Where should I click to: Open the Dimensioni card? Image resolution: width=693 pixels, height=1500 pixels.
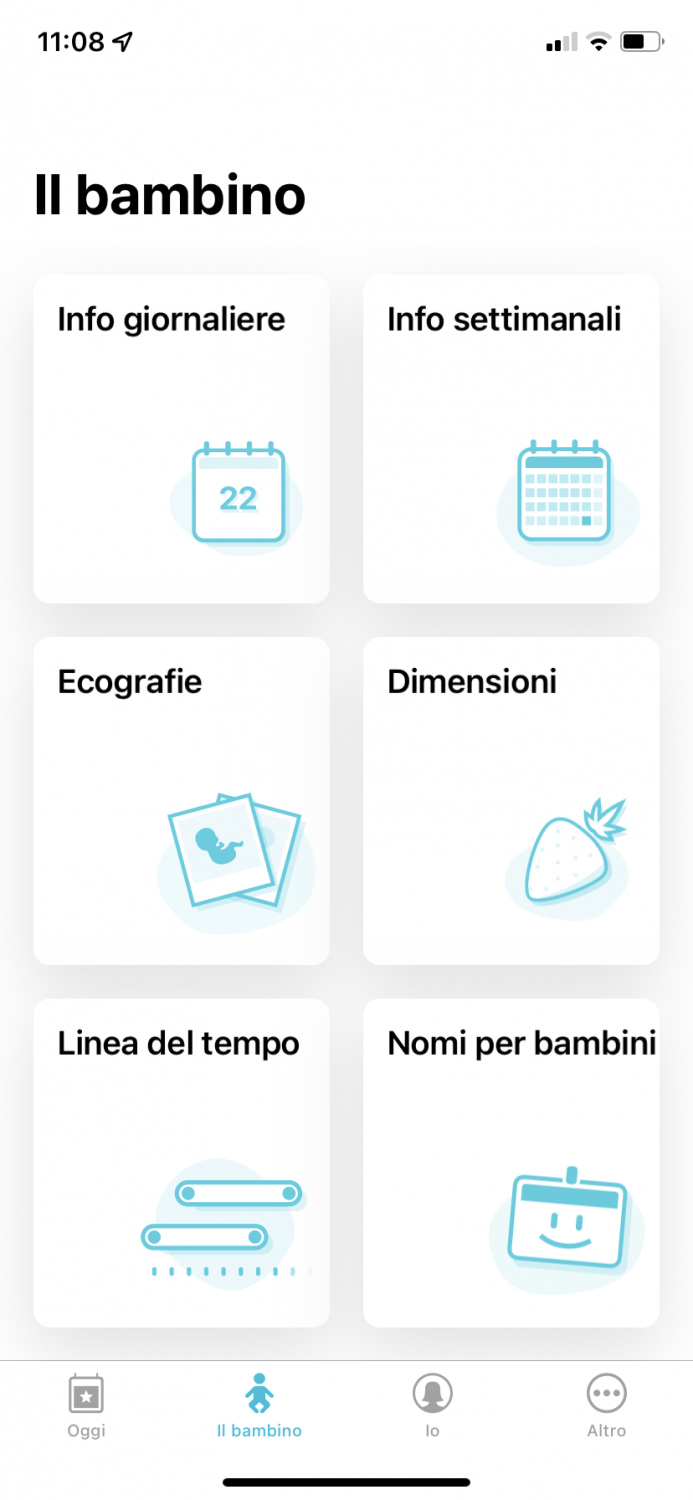point(511,801)
